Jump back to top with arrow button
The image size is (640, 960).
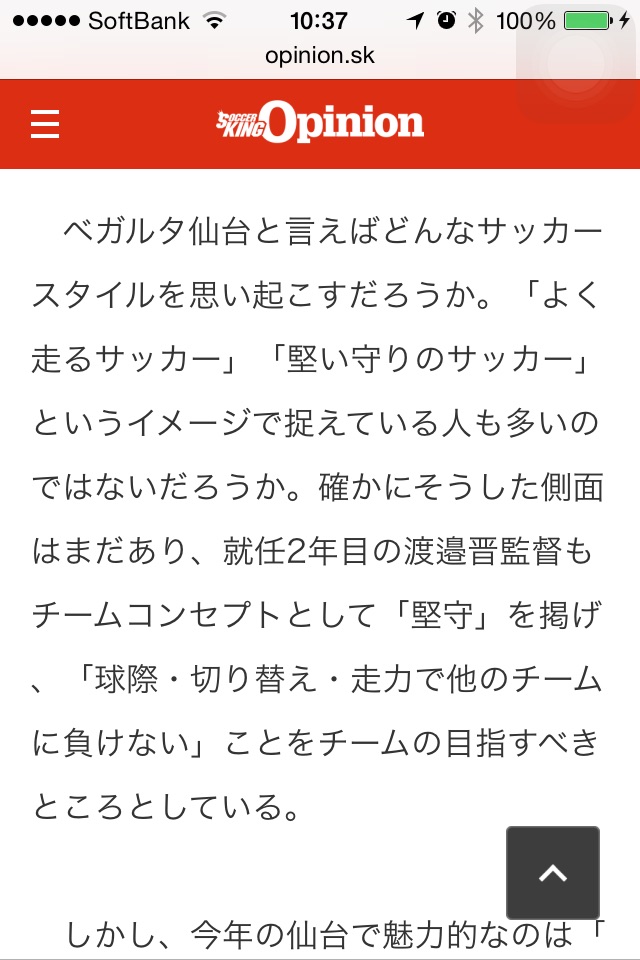(x=552, y=873)
